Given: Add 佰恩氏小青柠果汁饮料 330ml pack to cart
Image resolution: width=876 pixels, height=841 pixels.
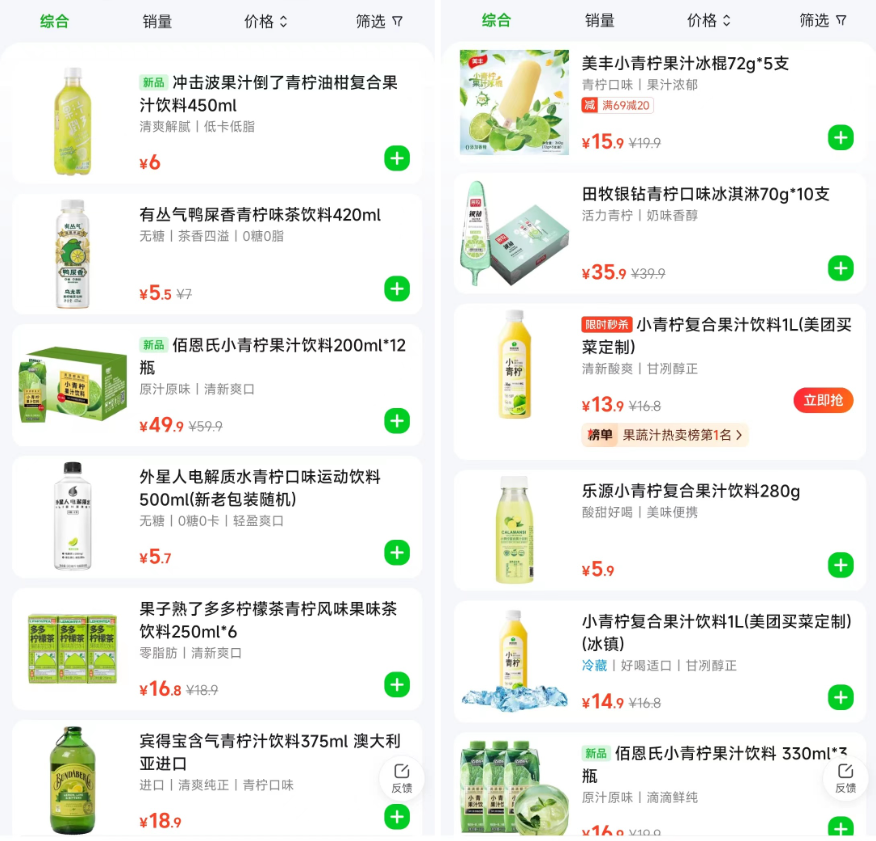Looking at the screenshot, I should (840, 828).
